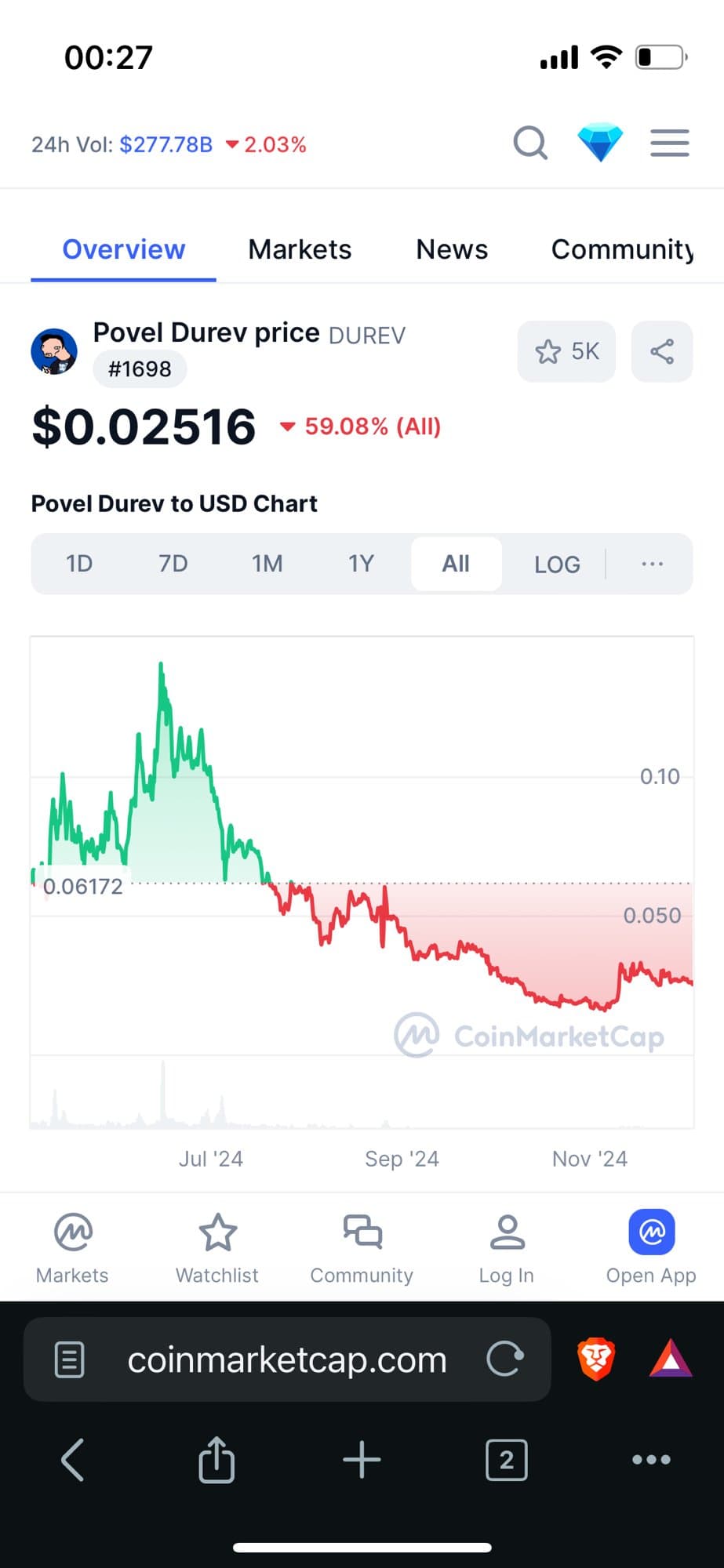
Task: Select the 7D chart range
Action: coord(173,564)
